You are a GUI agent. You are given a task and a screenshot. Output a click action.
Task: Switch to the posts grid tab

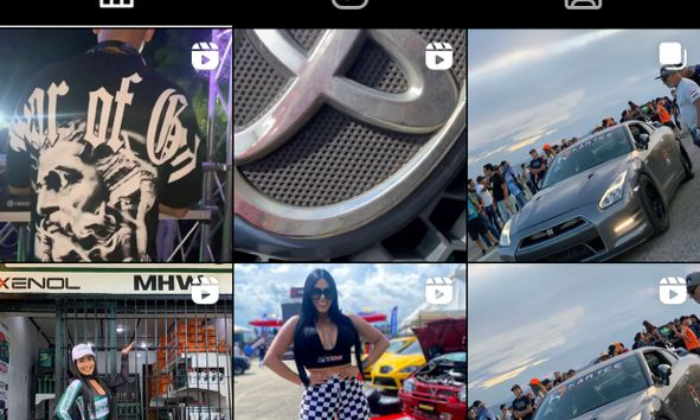(116, 4)
